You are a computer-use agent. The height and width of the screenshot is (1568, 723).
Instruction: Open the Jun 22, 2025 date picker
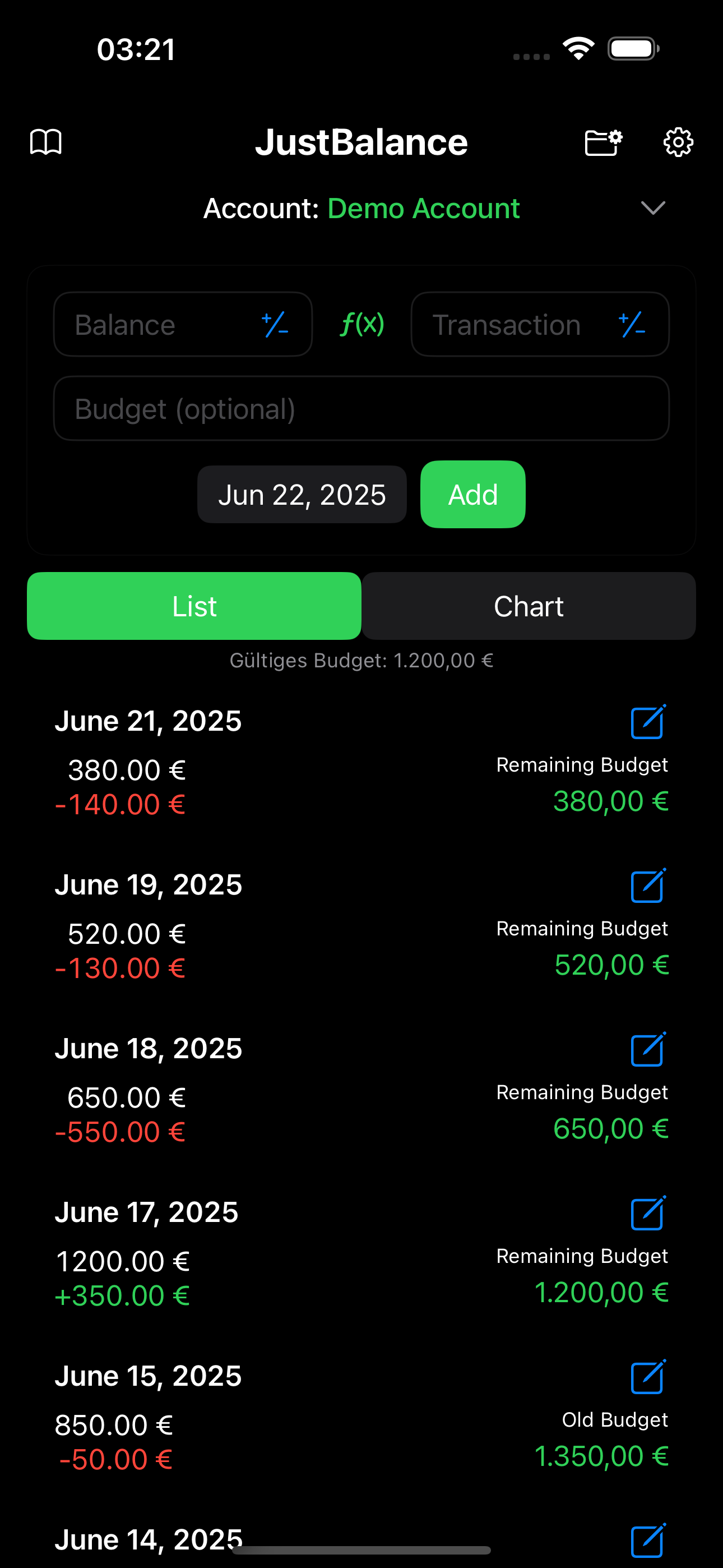coord(302,494)
